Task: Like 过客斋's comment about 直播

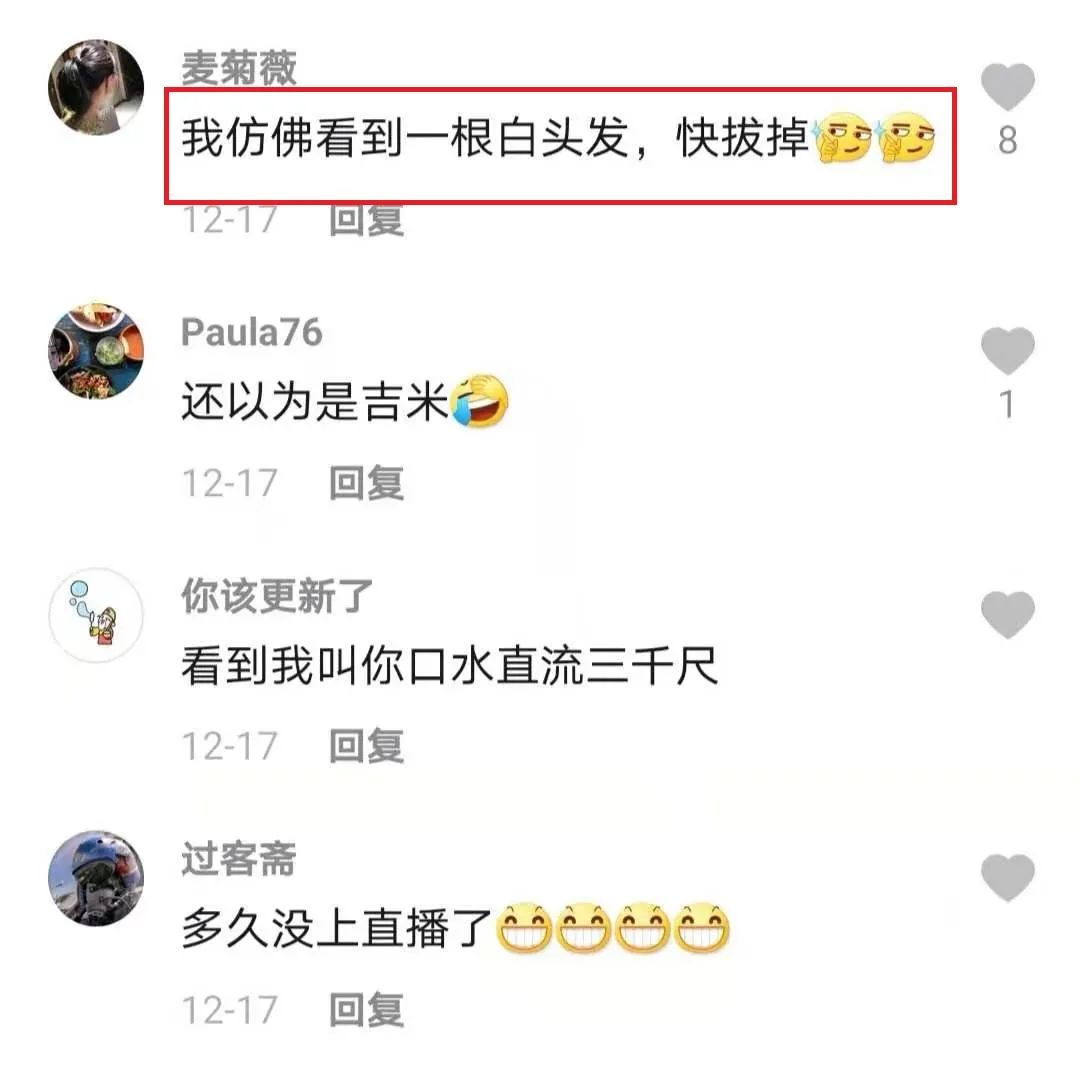Action: pos(1007,878)
